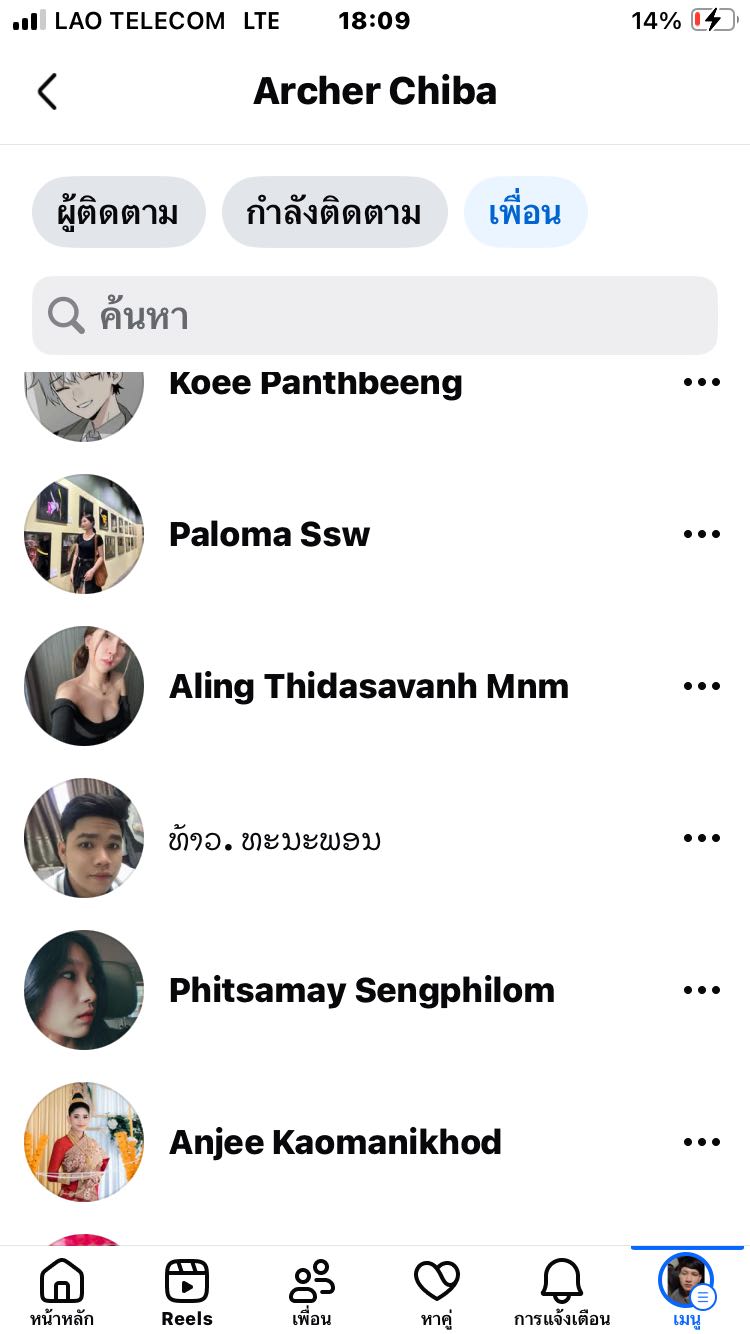Go to the หน้าหลัก home tab
This screenshot has width=750, height=1334.
click(62, 1291)
